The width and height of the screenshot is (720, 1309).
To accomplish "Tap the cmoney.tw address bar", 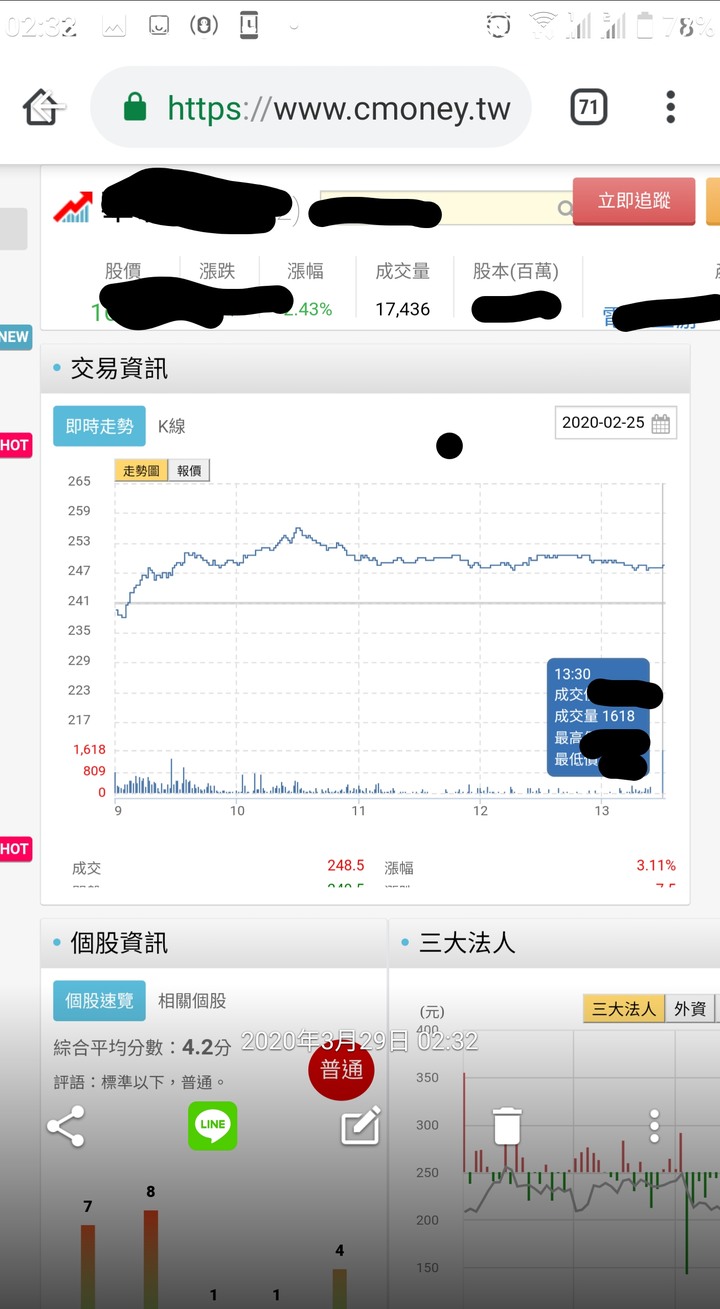I will (312, 108).
